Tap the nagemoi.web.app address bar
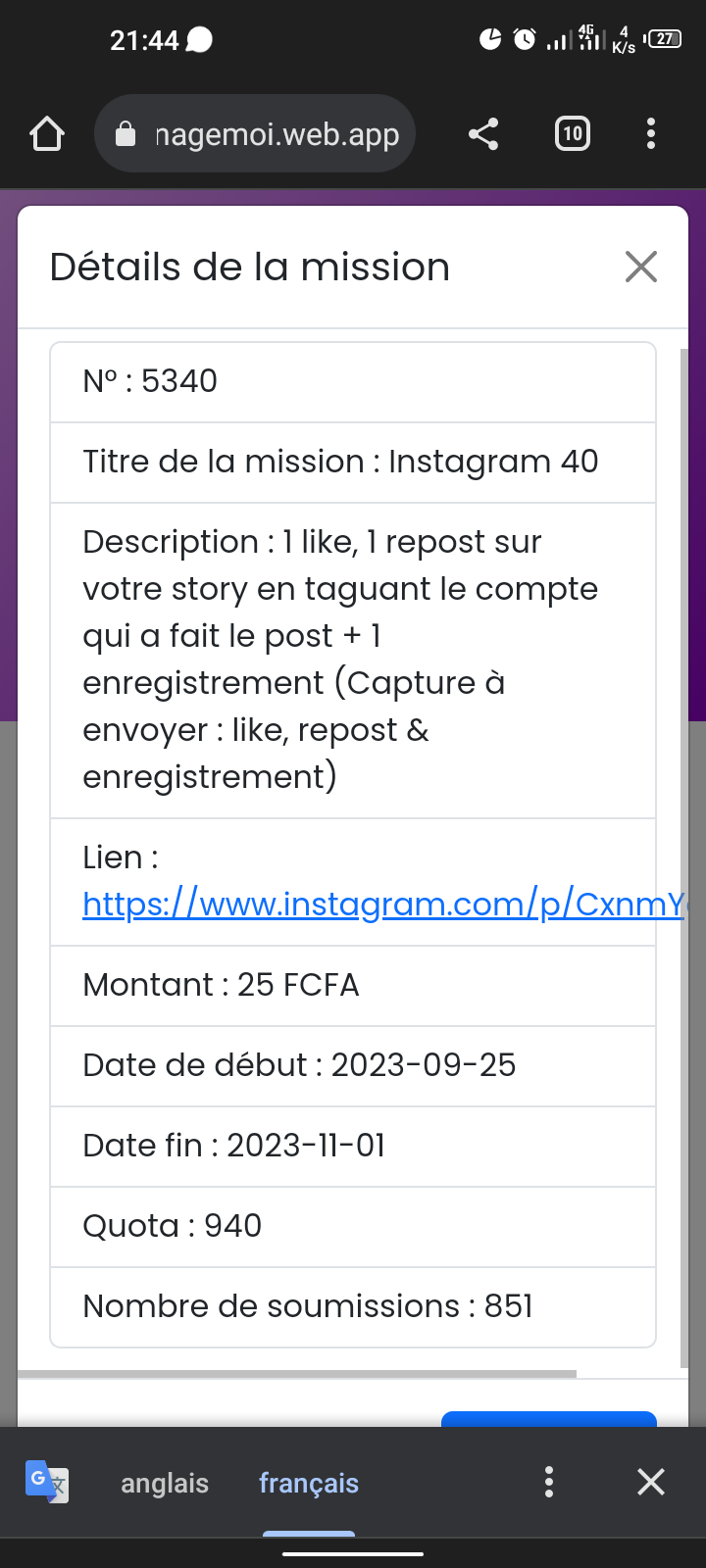Screen dimensions: 706x1568 [x=255, y=133]
